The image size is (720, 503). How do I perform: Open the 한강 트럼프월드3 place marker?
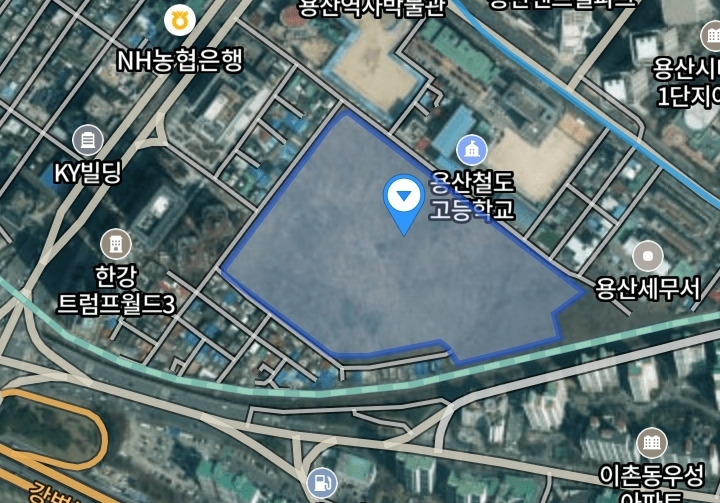coord(116,243)
